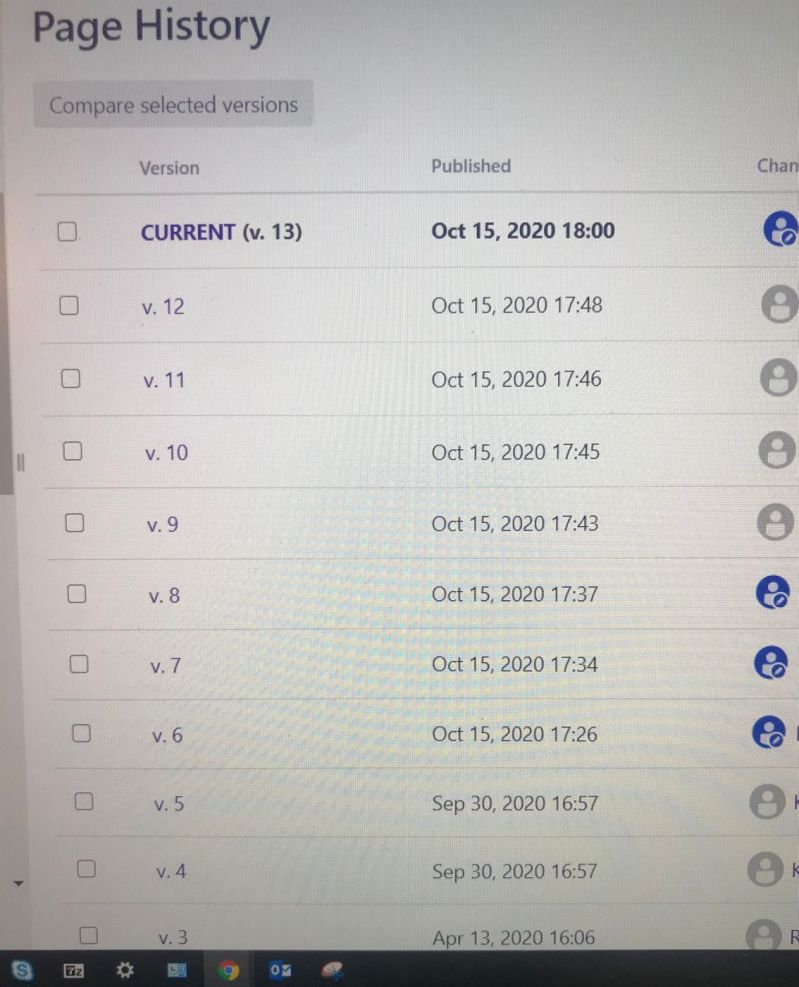Tick the checkbox for CURRENT (v. 13)

coord(67,232)
